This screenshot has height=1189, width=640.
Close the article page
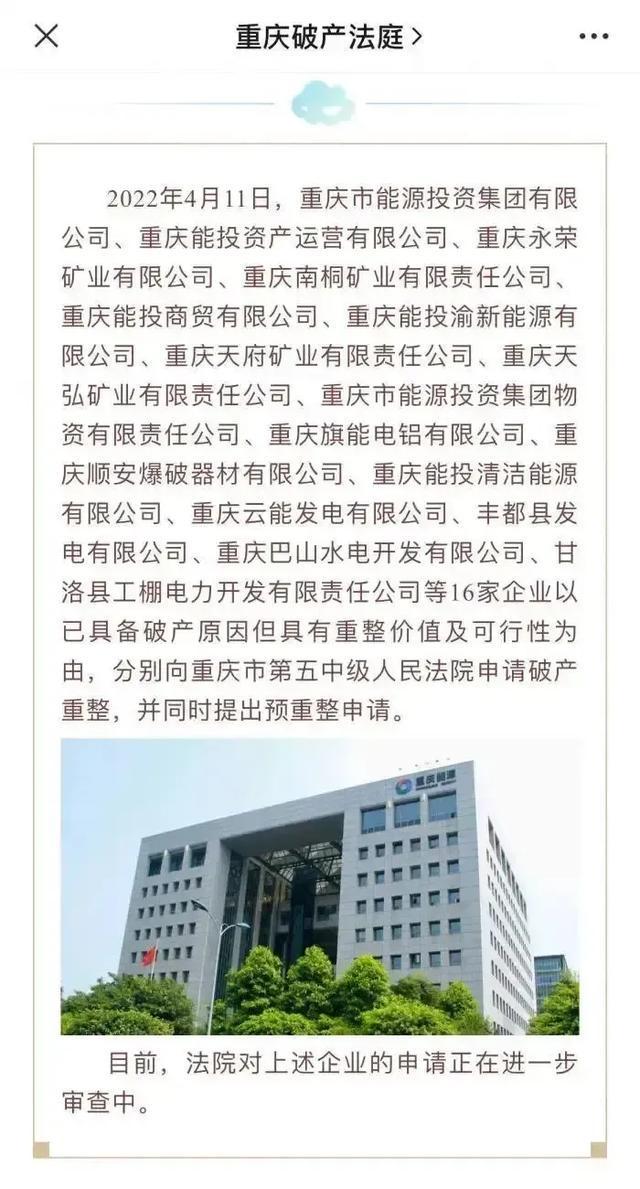click(46, 36)
